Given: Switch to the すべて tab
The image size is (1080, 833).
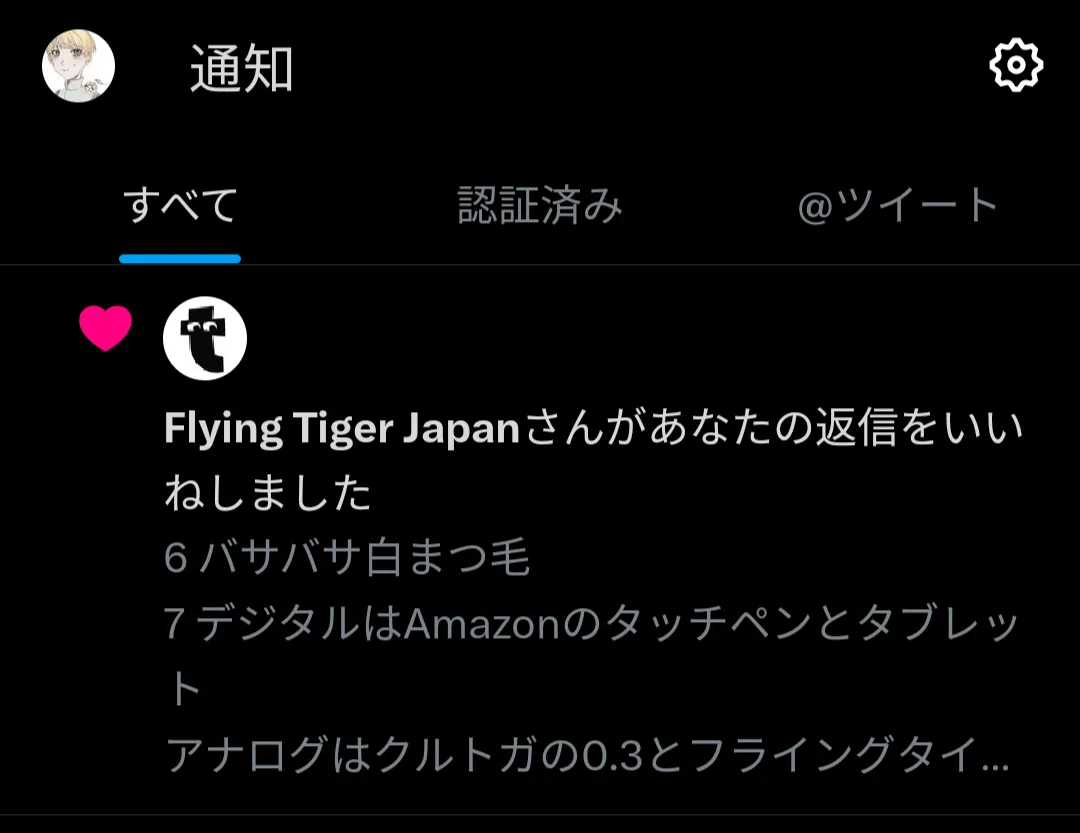Looking at the screenshot, I should pos(180,206).
